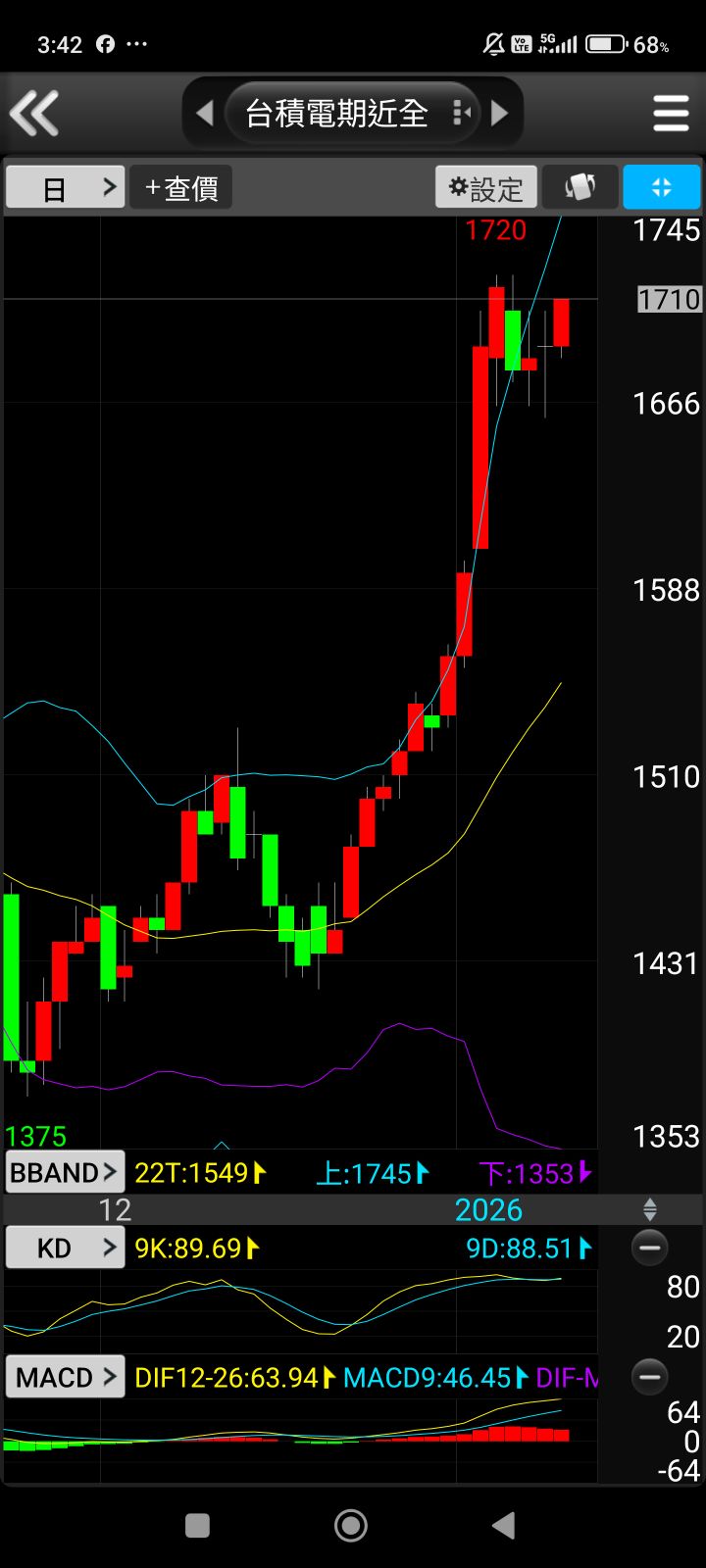Remove the MACD indicator panel
706x1568 pixels.
pyautogui.click(x=649, y=1377)
